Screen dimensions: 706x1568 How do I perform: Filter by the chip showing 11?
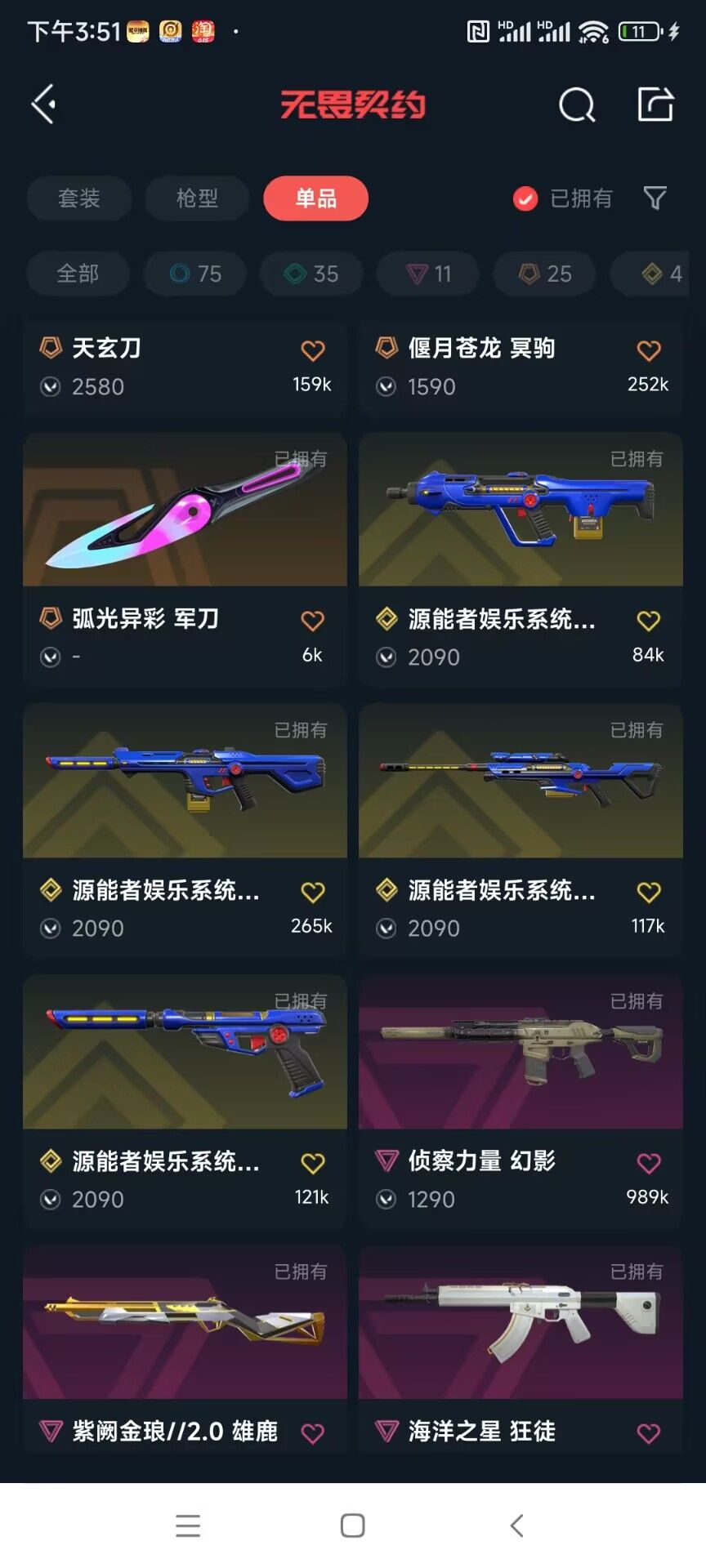[428, 274]
